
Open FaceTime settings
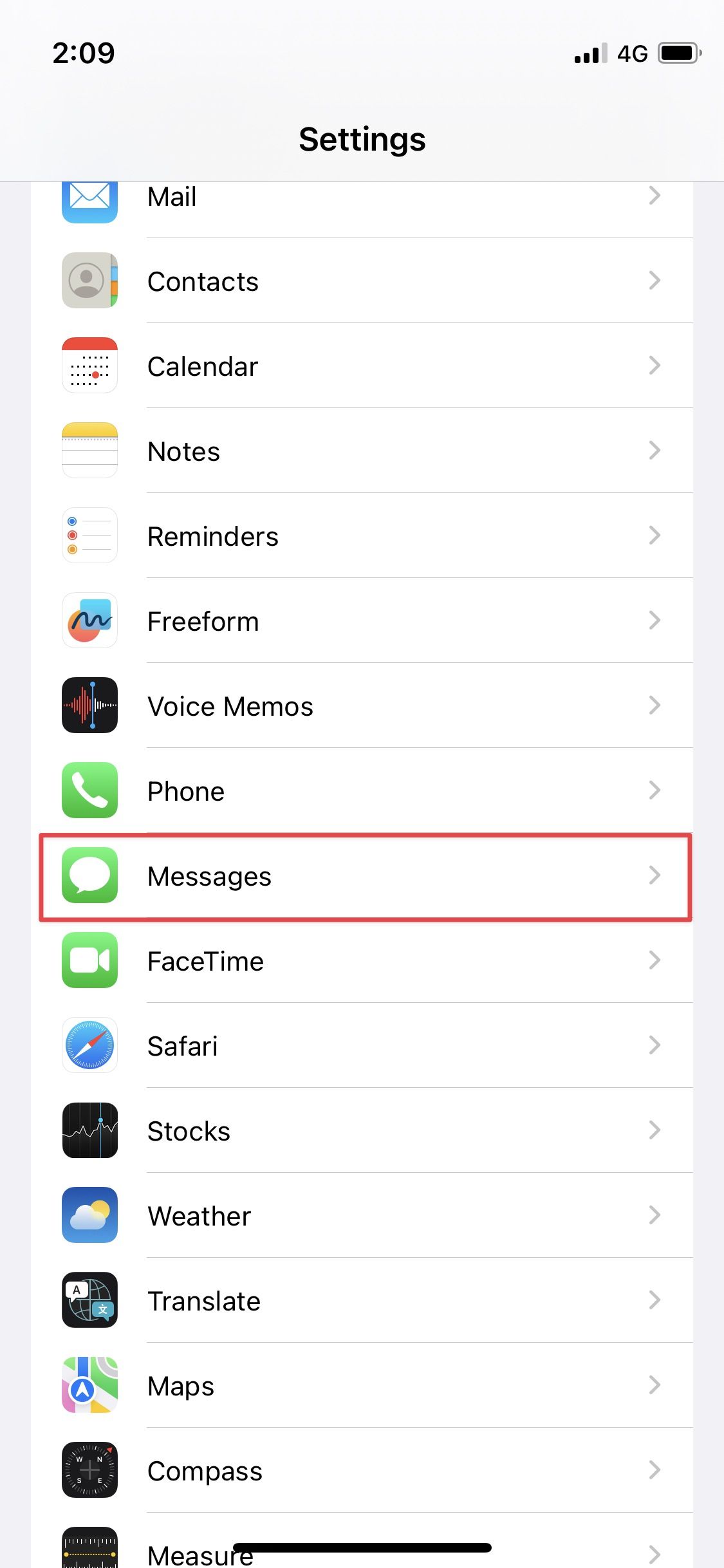(362, 960)
